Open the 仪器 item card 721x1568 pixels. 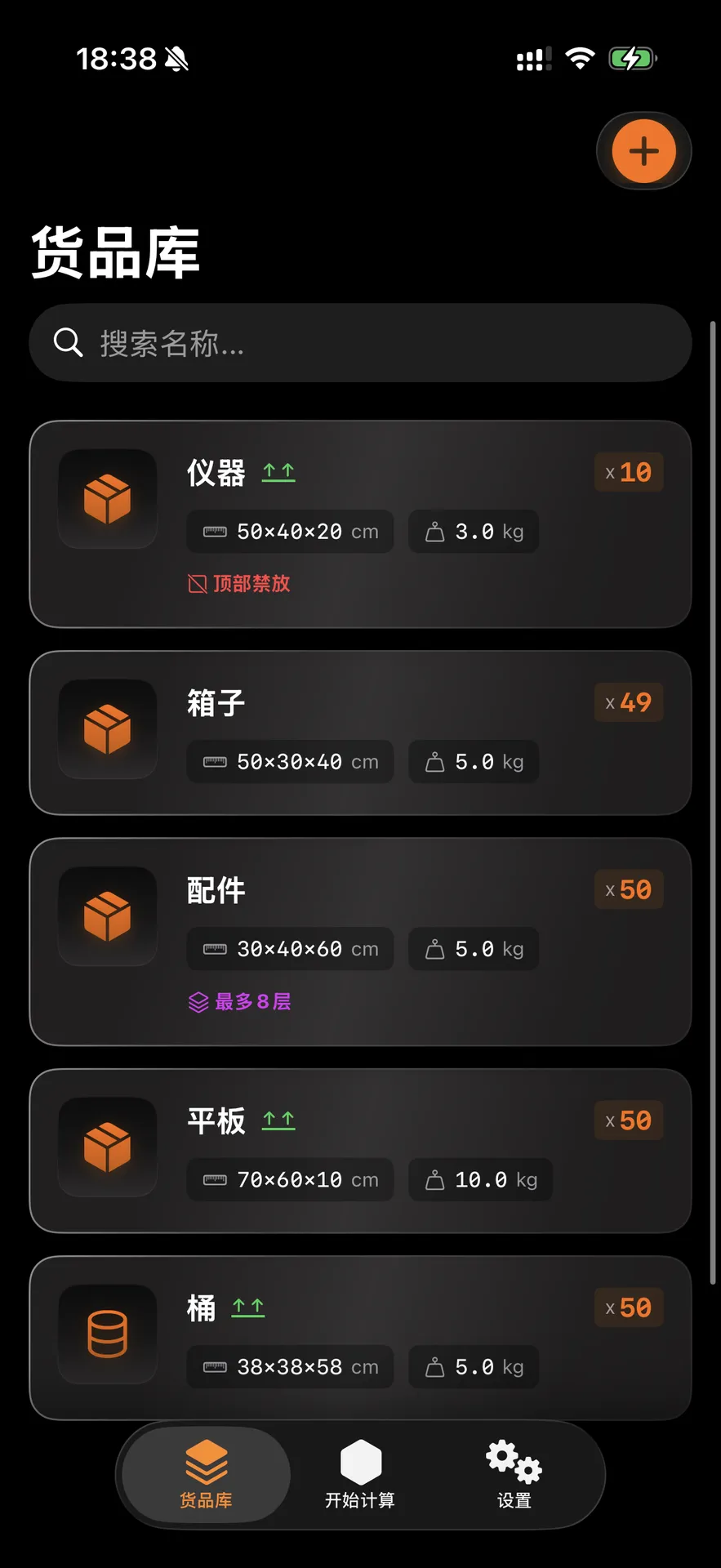[359, 524]
